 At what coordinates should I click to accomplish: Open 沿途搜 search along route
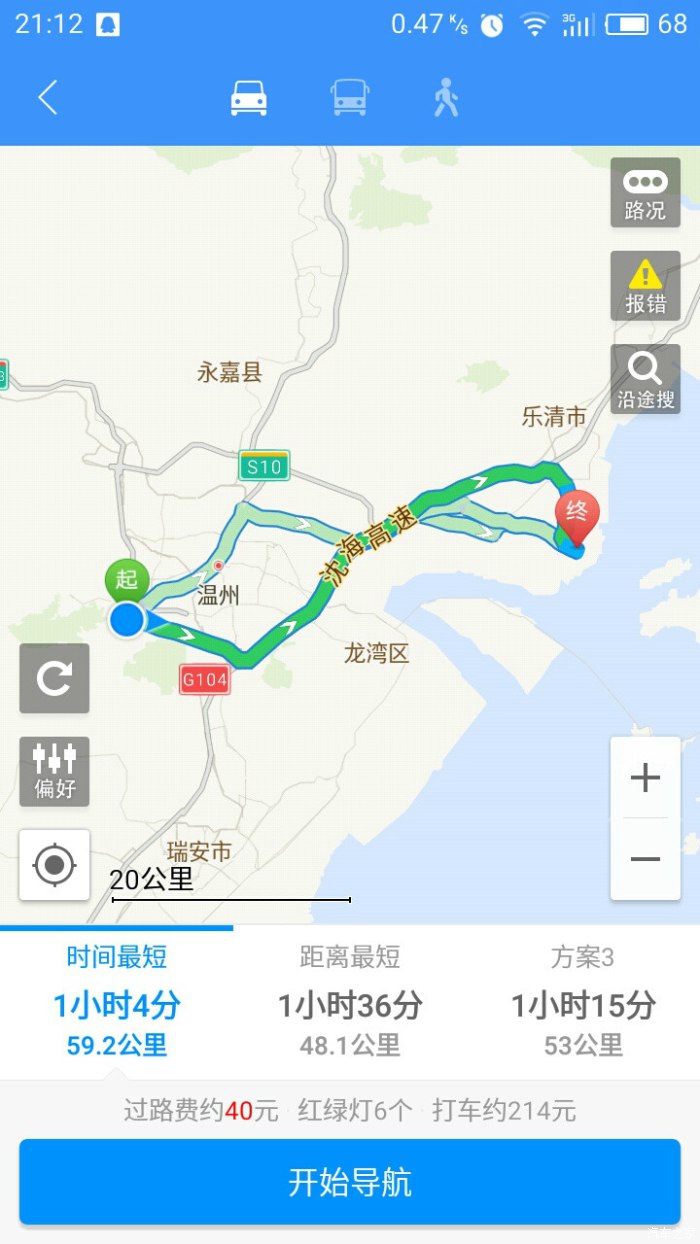(645, 379)
